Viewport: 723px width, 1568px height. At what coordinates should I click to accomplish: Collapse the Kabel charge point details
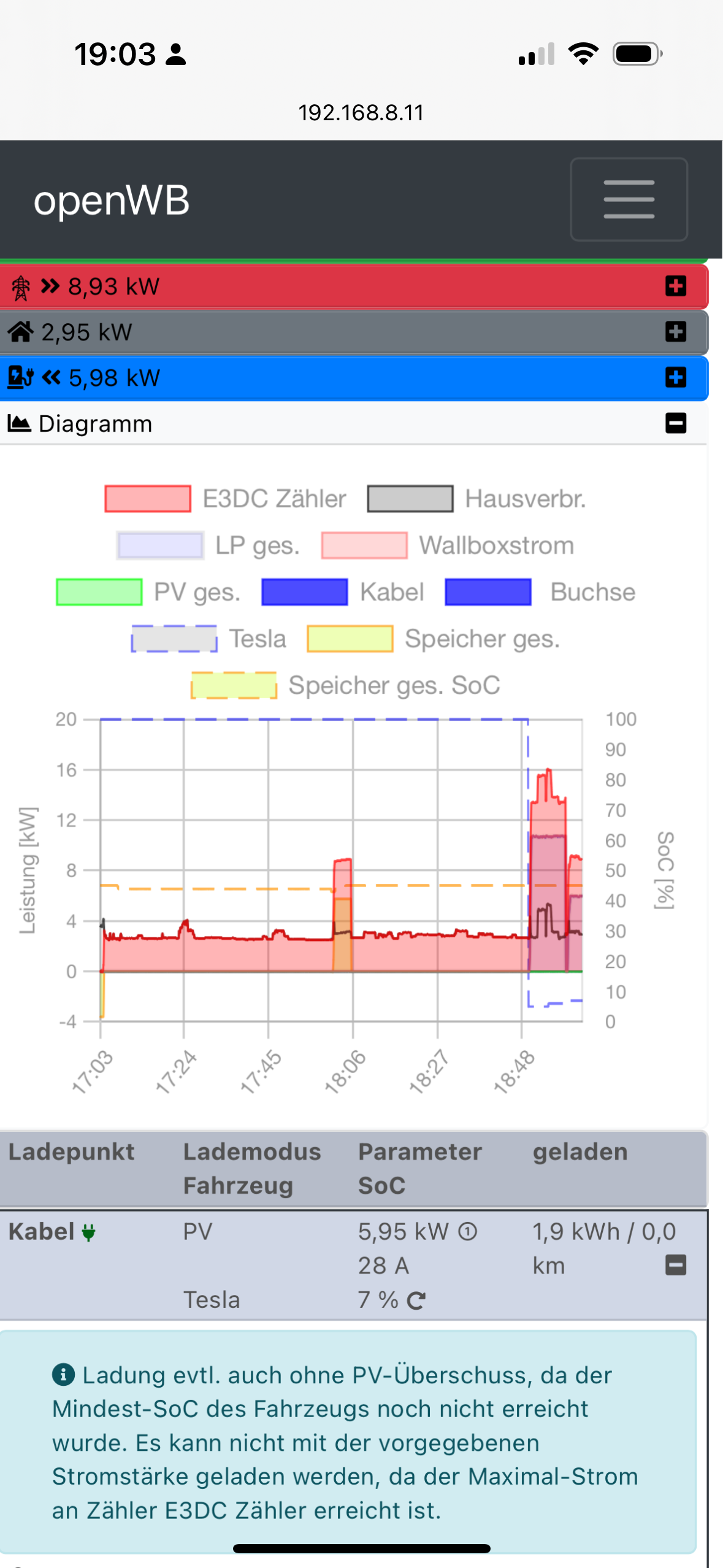pyautogui.click(x=675, y=1265)
